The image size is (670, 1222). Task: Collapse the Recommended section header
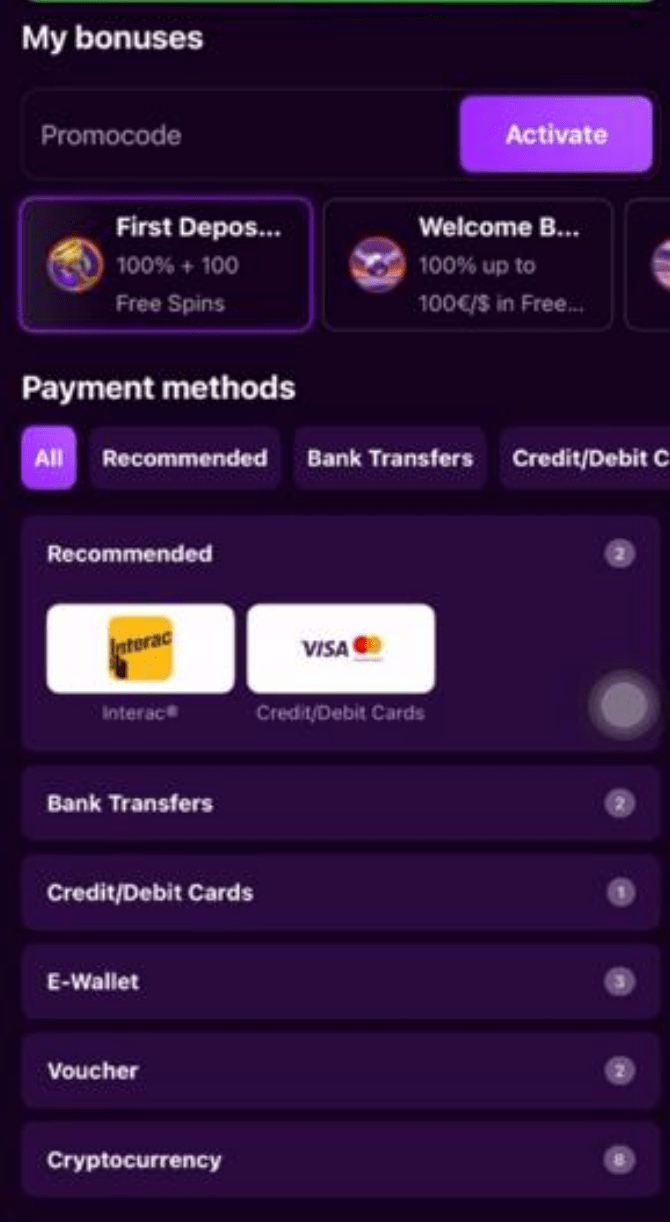(x=339, y=554)
